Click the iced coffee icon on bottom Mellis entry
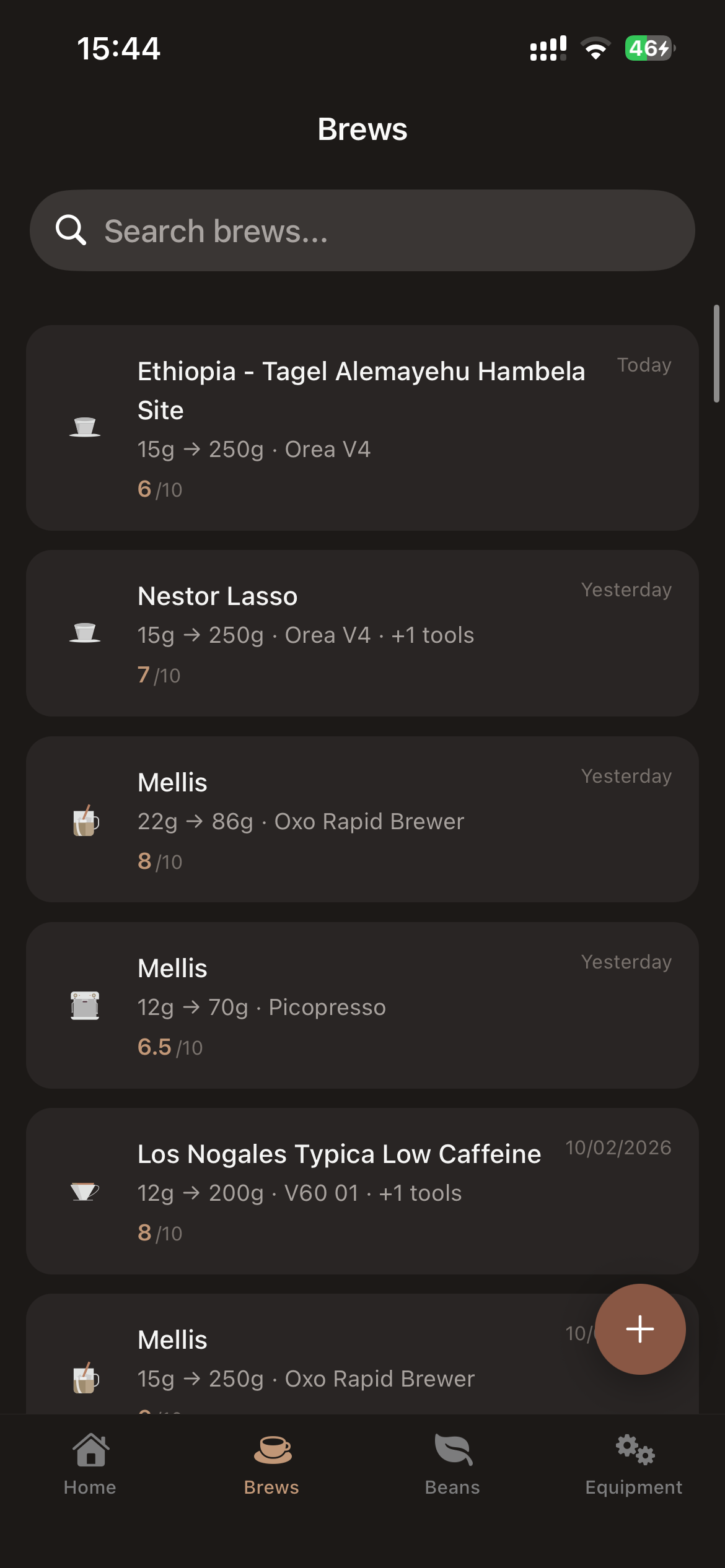The image size is (725, 1568). [85, 1379]
